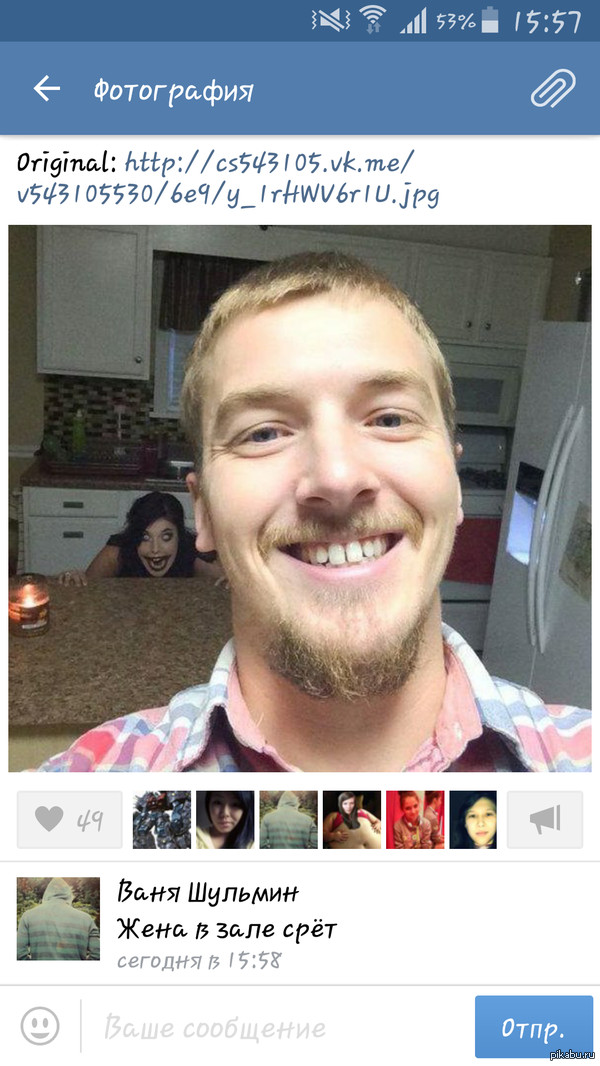600x1066 pixels.
Task: Like the photo with the heart button
Action: click(69, 820)
